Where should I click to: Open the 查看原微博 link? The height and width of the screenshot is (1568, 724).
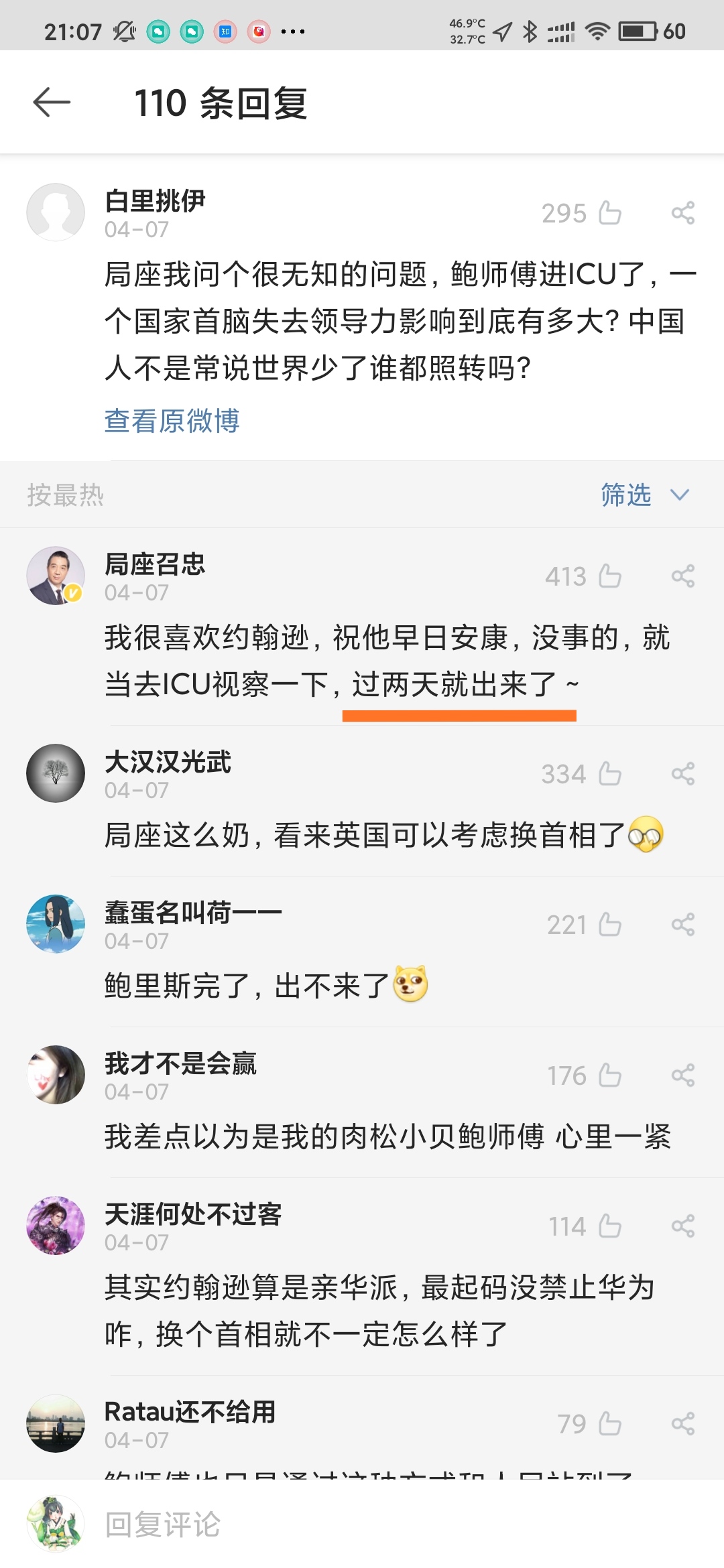[x=172, y=421]
